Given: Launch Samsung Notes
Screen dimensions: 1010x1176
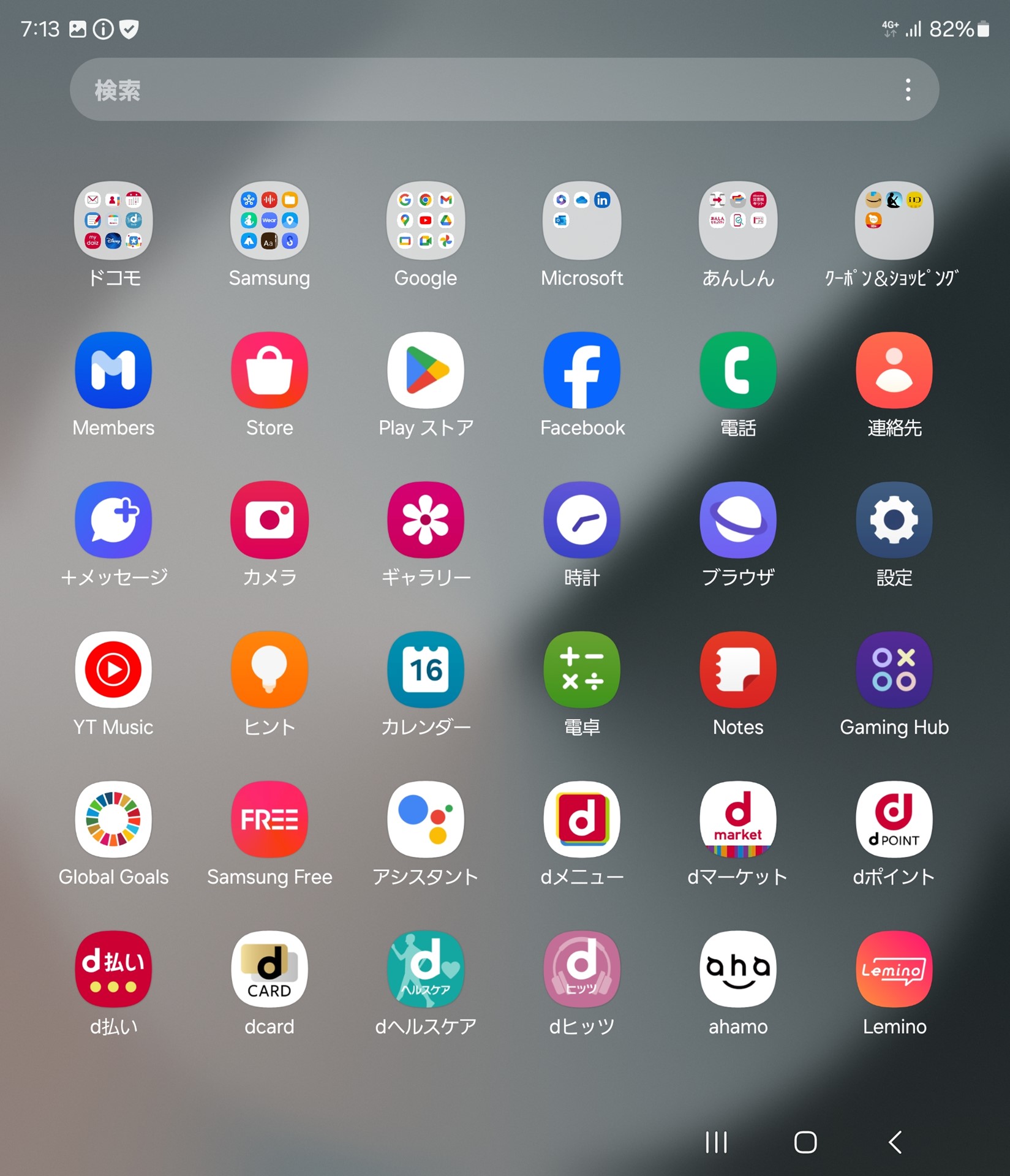Looking at the screenshot, I should pos(738,670).
